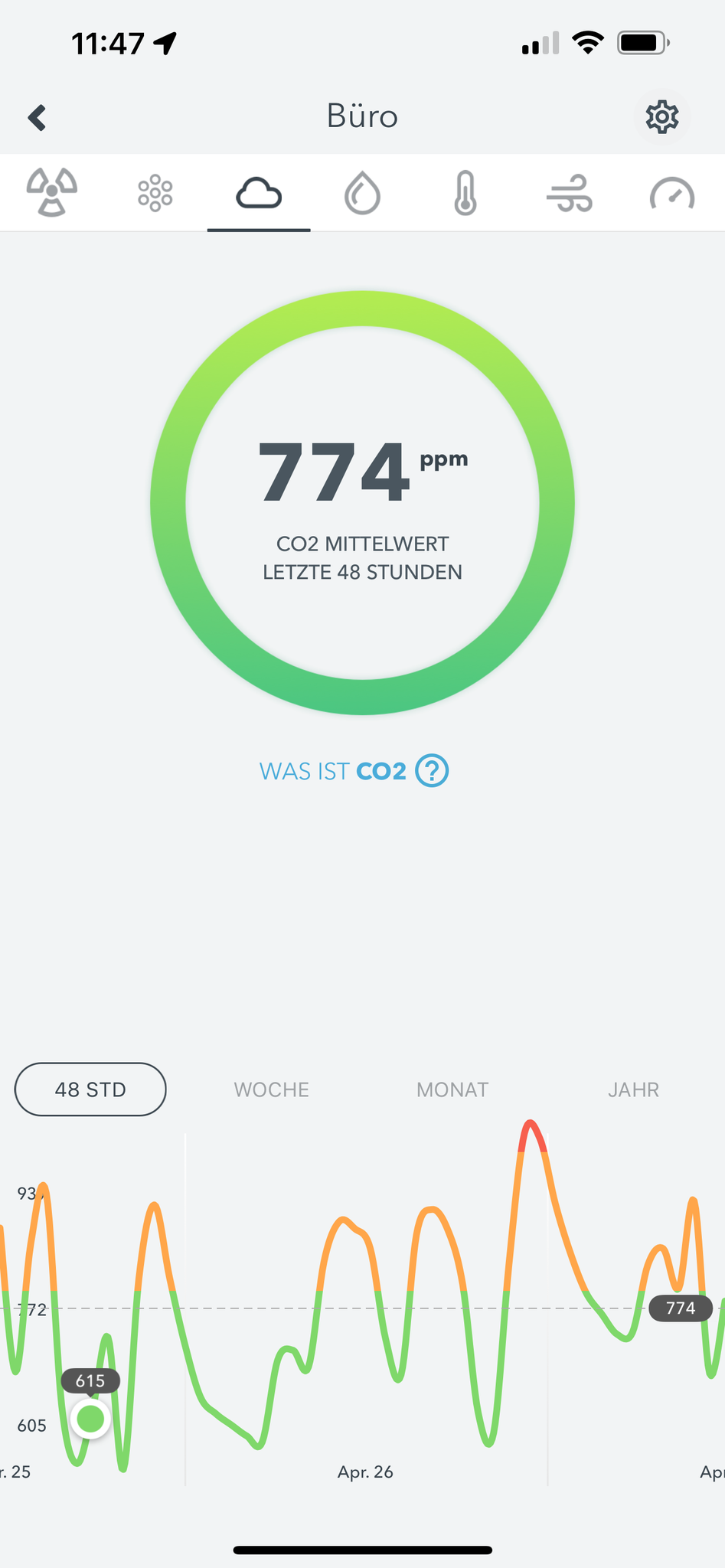Select the 48 STD time range
The width and height of the screenshot is (725, 1568).
click(90, 1089)
